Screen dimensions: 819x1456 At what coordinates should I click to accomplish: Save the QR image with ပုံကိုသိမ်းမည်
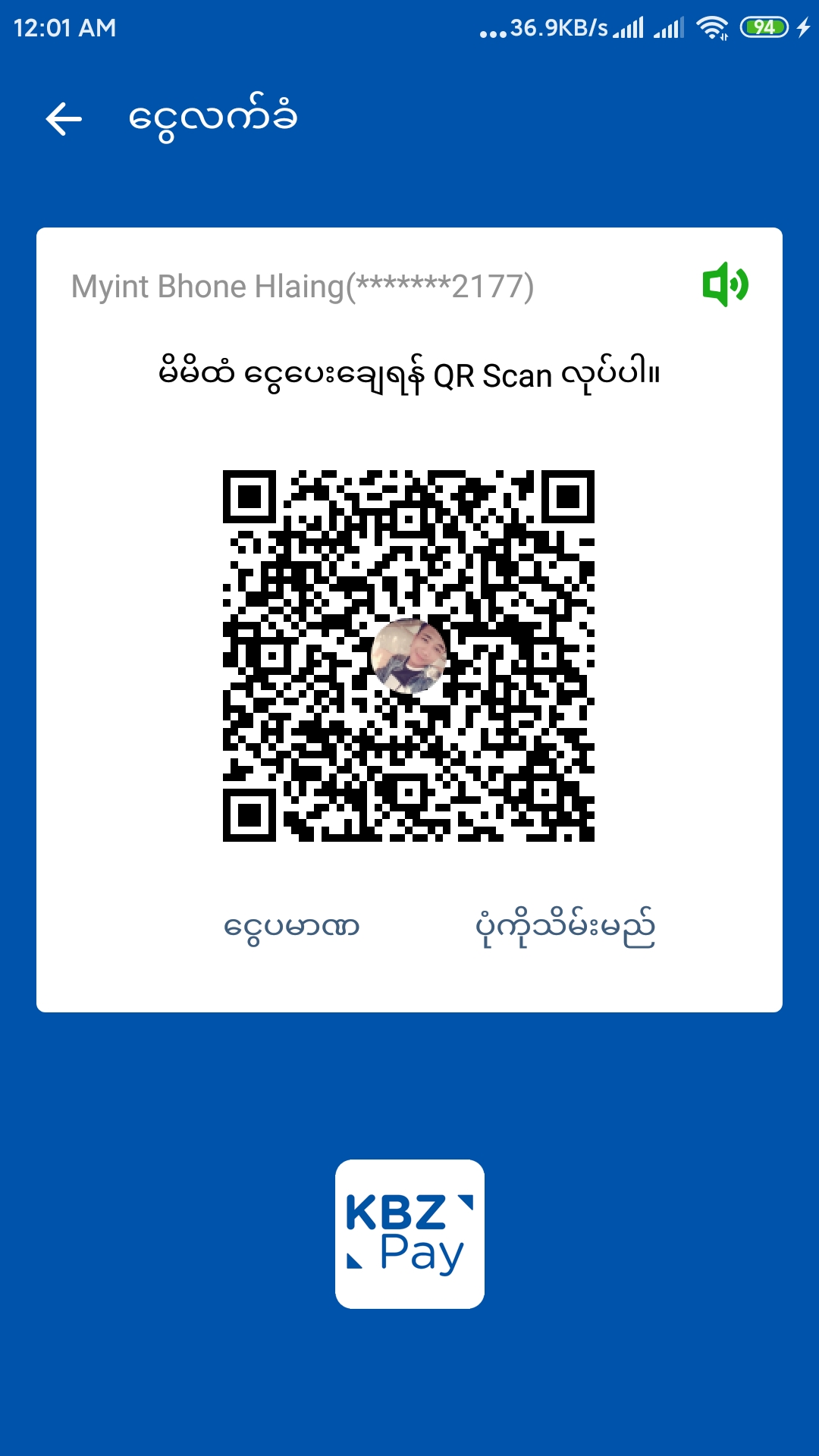coord(565,927)
